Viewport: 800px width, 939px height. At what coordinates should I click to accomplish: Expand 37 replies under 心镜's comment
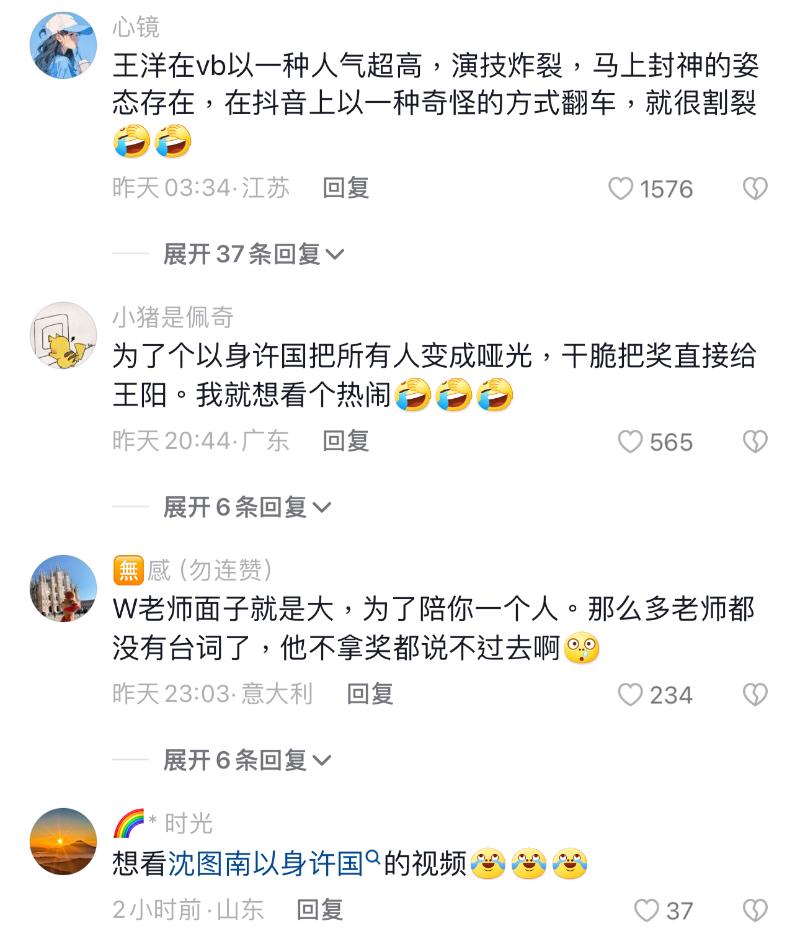click(x=254, y=254)
